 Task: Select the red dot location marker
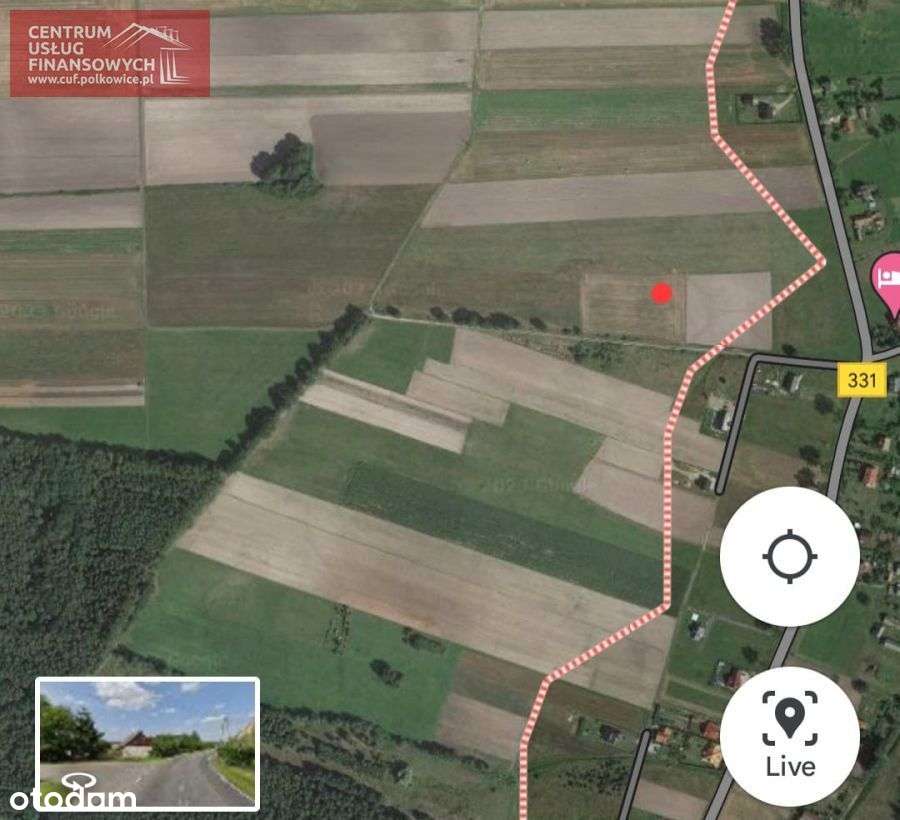(661, 293)
